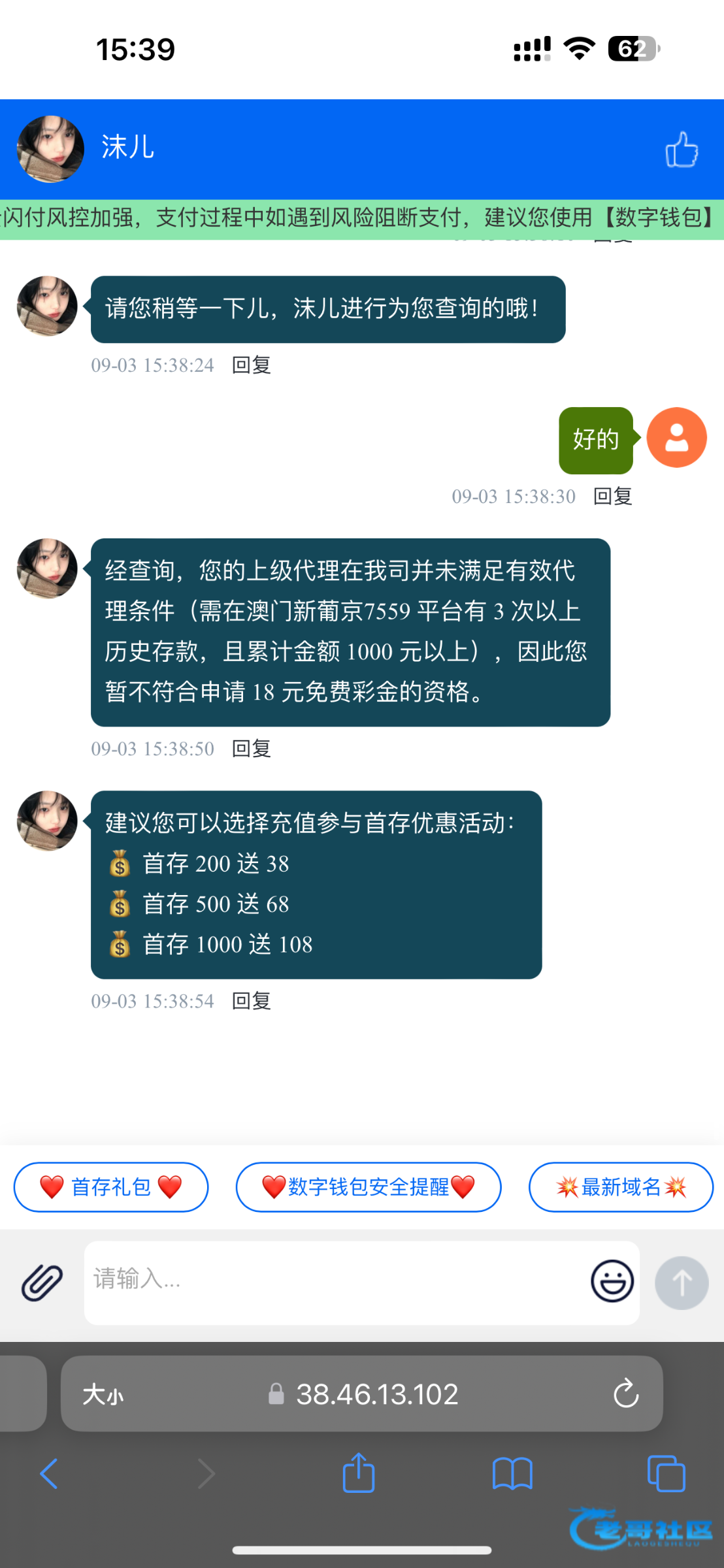Screen dimensions: 724x1568
Task: Select the 首存礼包 quick chip
Action: pos(111,1186)
